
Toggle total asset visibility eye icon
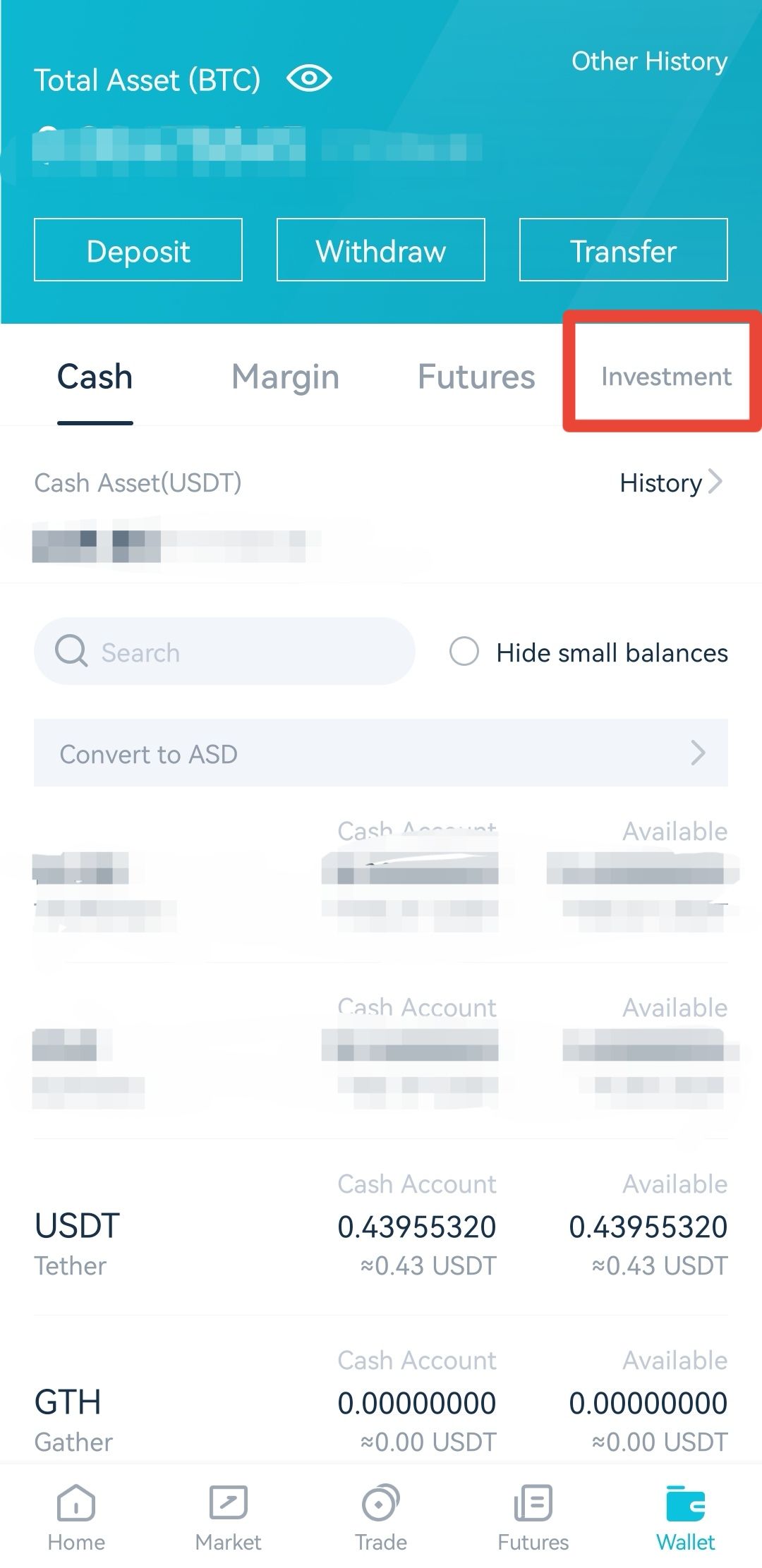[309, 78]
